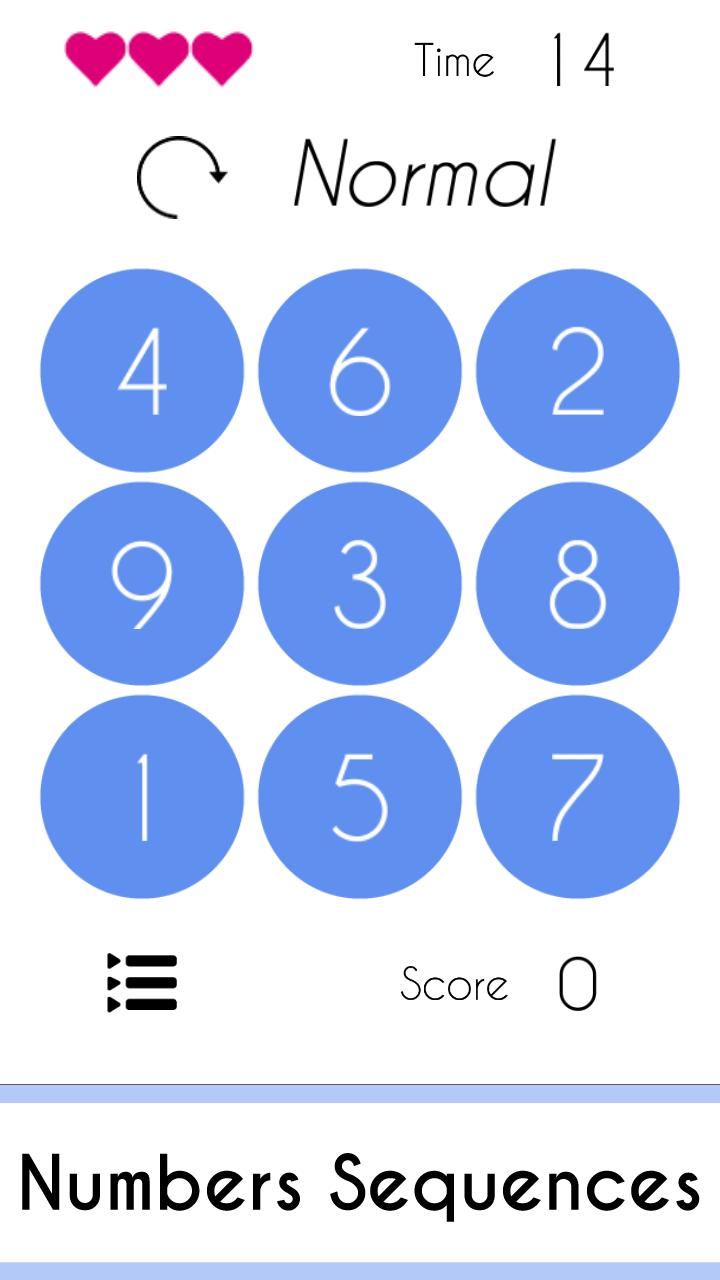Choose the number 5 circle
The height and width of the screenshot is (1280, 720).
[360, 797]
